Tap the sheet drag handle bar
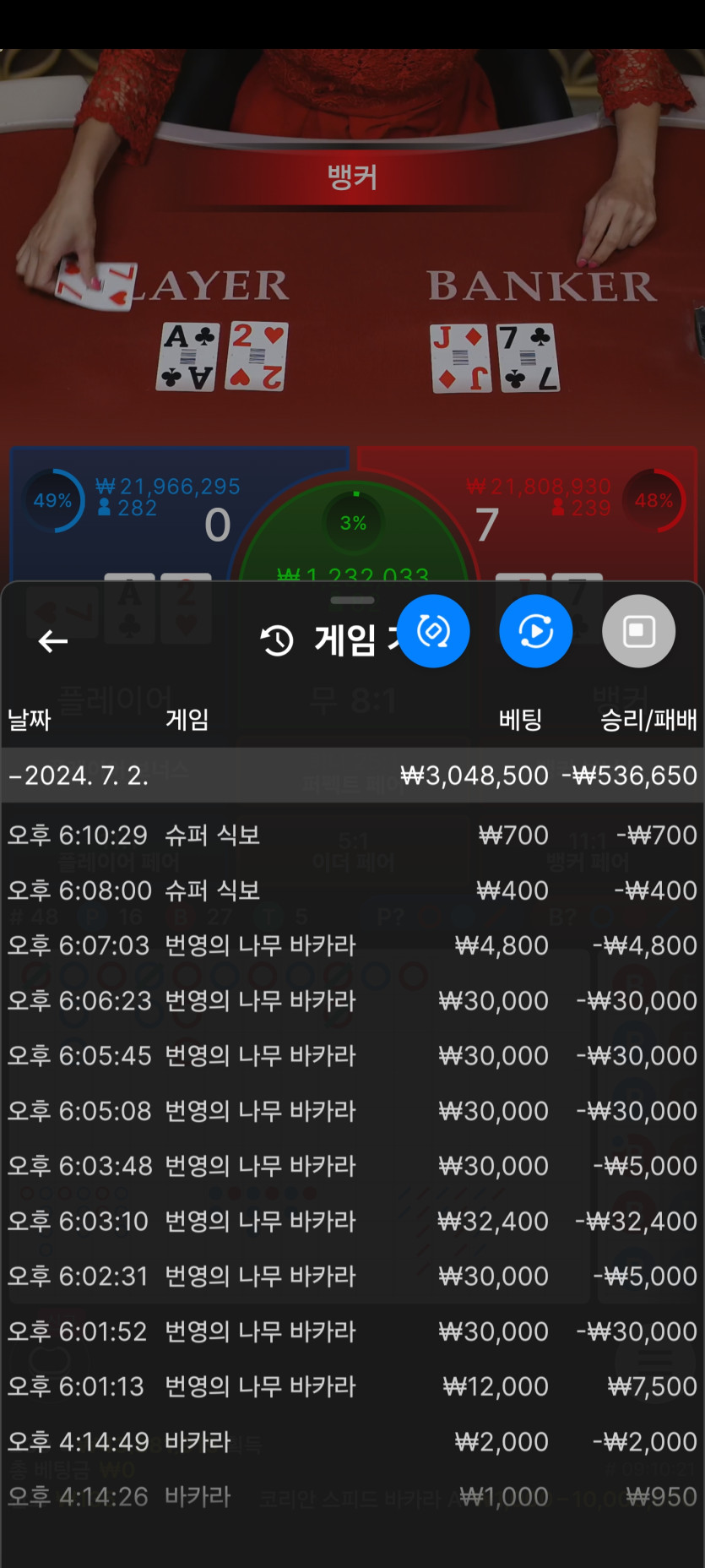The image size is (705, 1568). [352, 600]
